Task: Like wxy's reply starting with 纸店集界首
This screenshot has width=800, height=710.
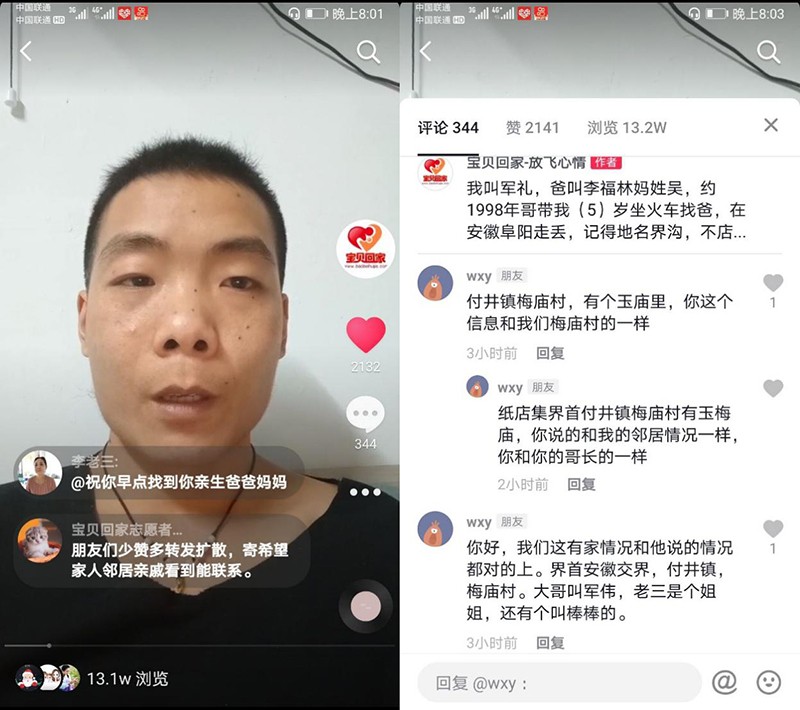Action: coord(773,389)
